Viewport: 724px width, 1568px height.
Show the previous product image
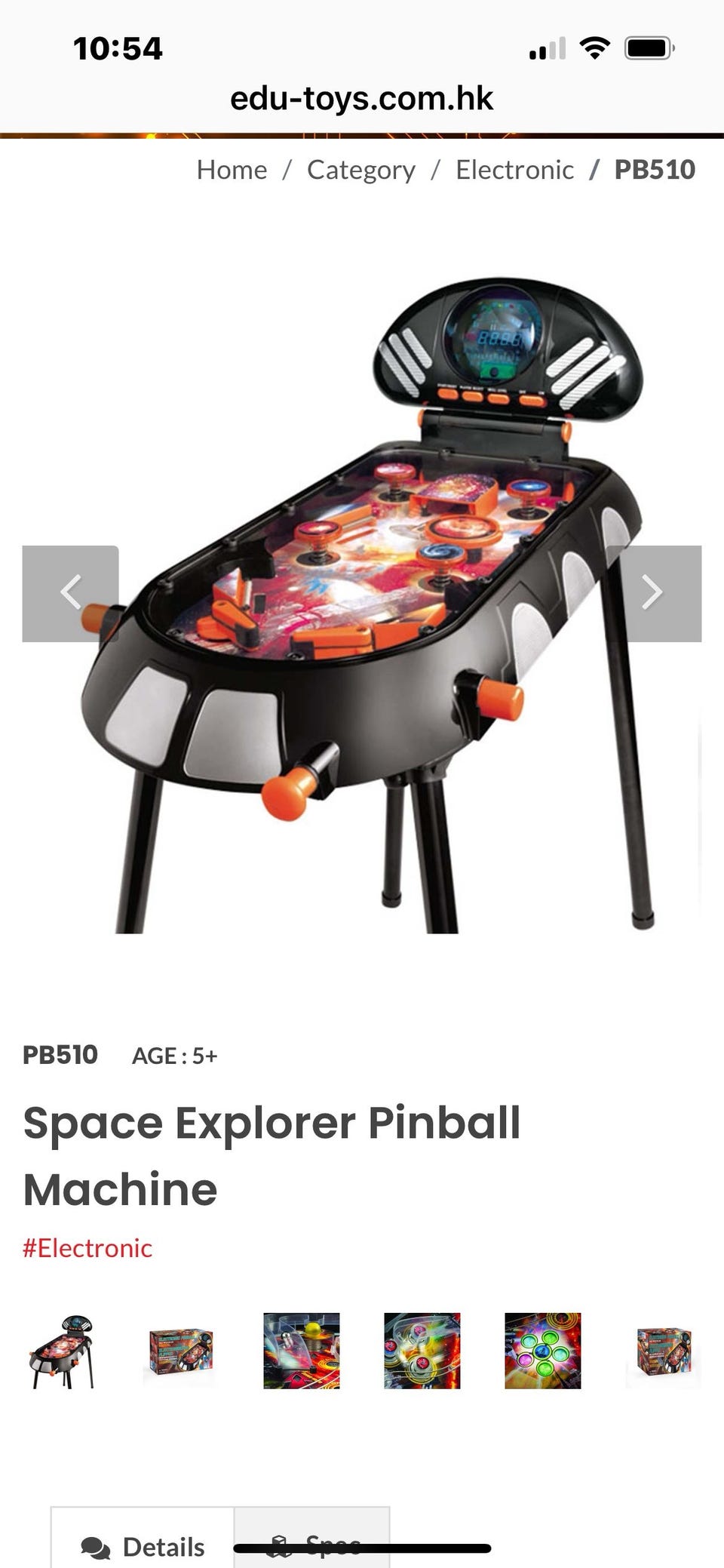click(x=70, y=593)
